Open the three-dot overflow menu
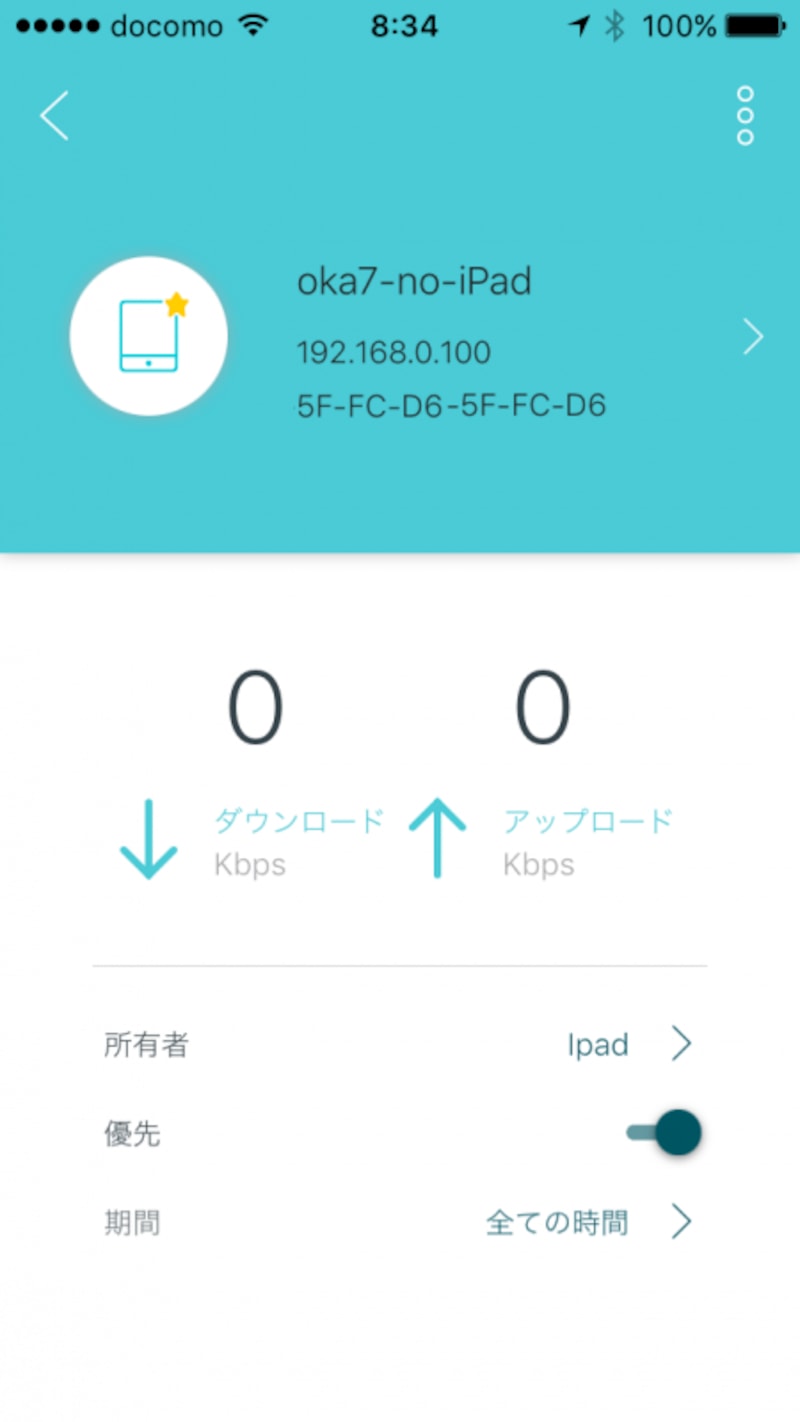Viewport: 800px width, 1422px height. pos(744,116)
